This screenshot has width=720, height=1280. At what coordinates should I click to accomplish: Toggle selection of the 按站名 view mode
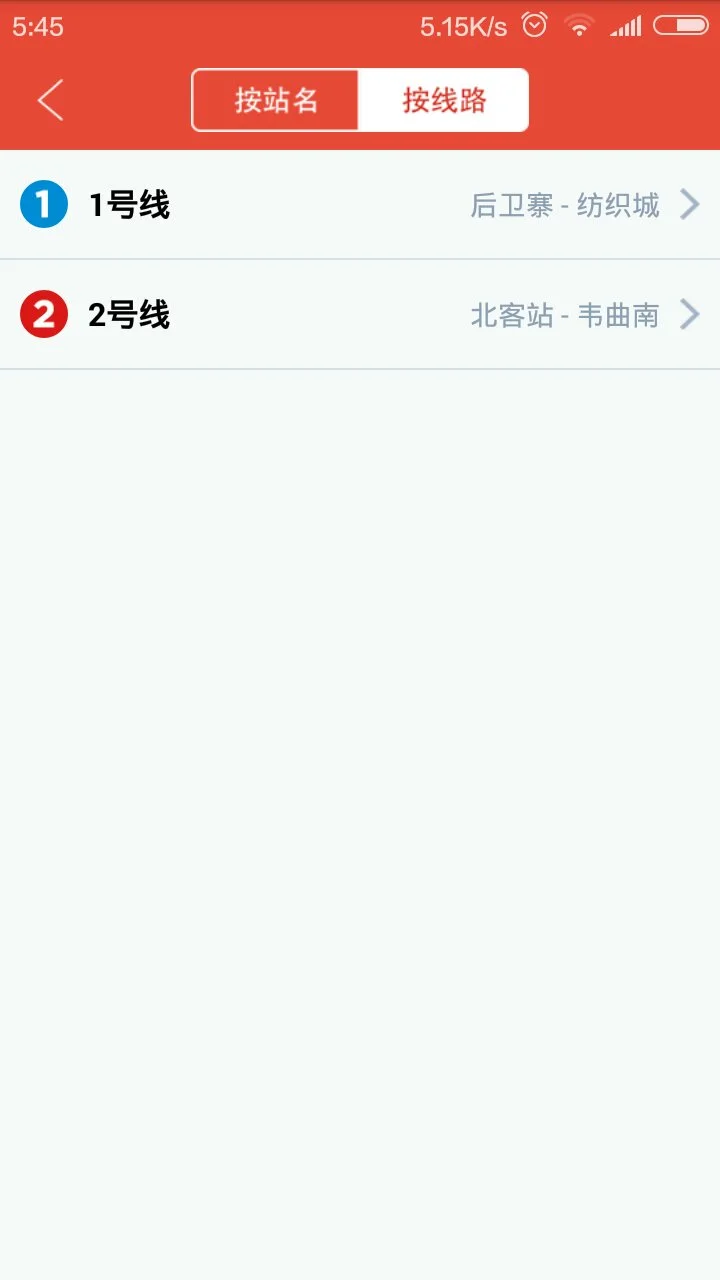pyautogui.click(x=276, y=100)
